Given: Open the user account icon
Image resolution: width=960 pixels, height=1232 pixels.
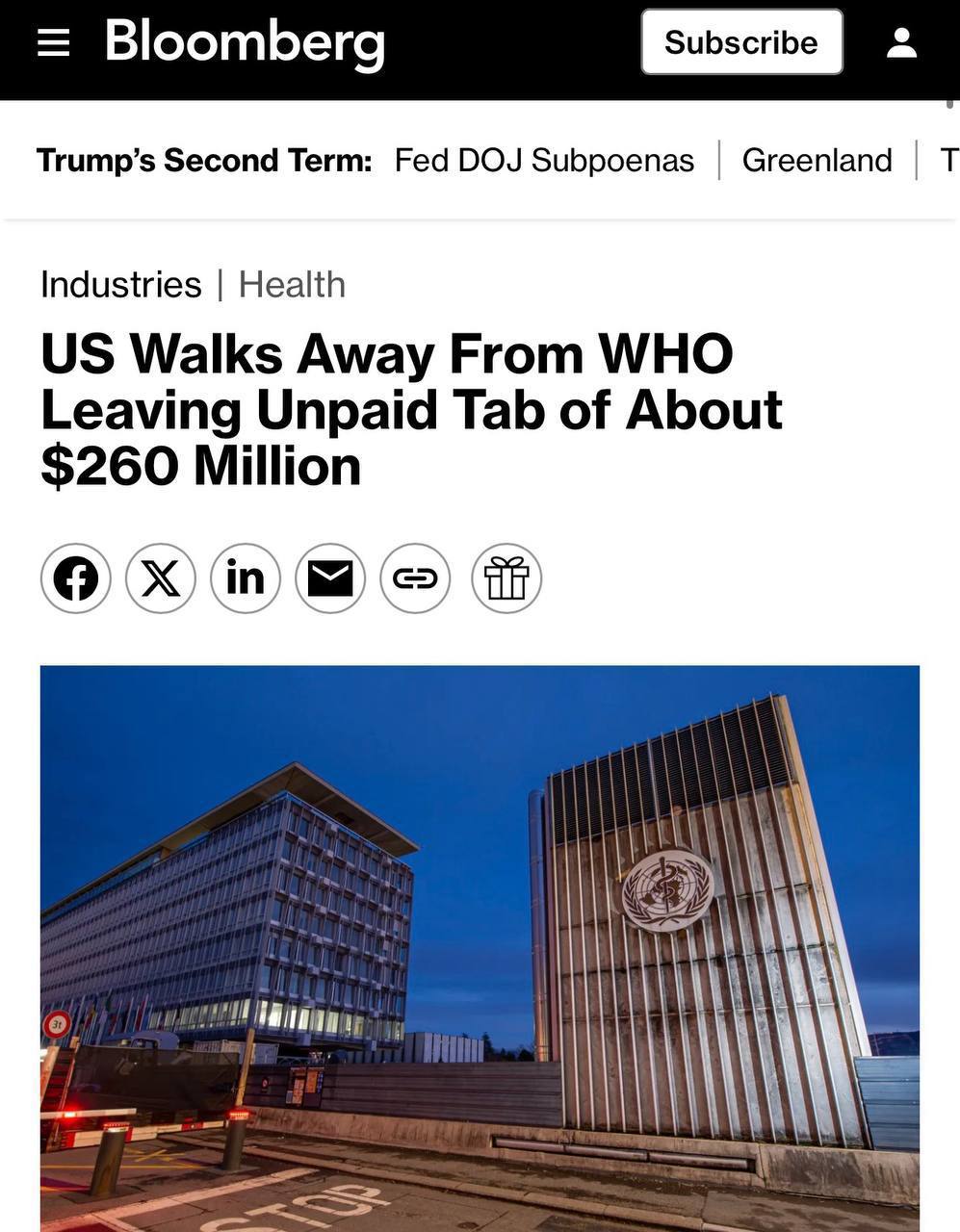Looking at the screenshot, I should click(x=901, y=42).
